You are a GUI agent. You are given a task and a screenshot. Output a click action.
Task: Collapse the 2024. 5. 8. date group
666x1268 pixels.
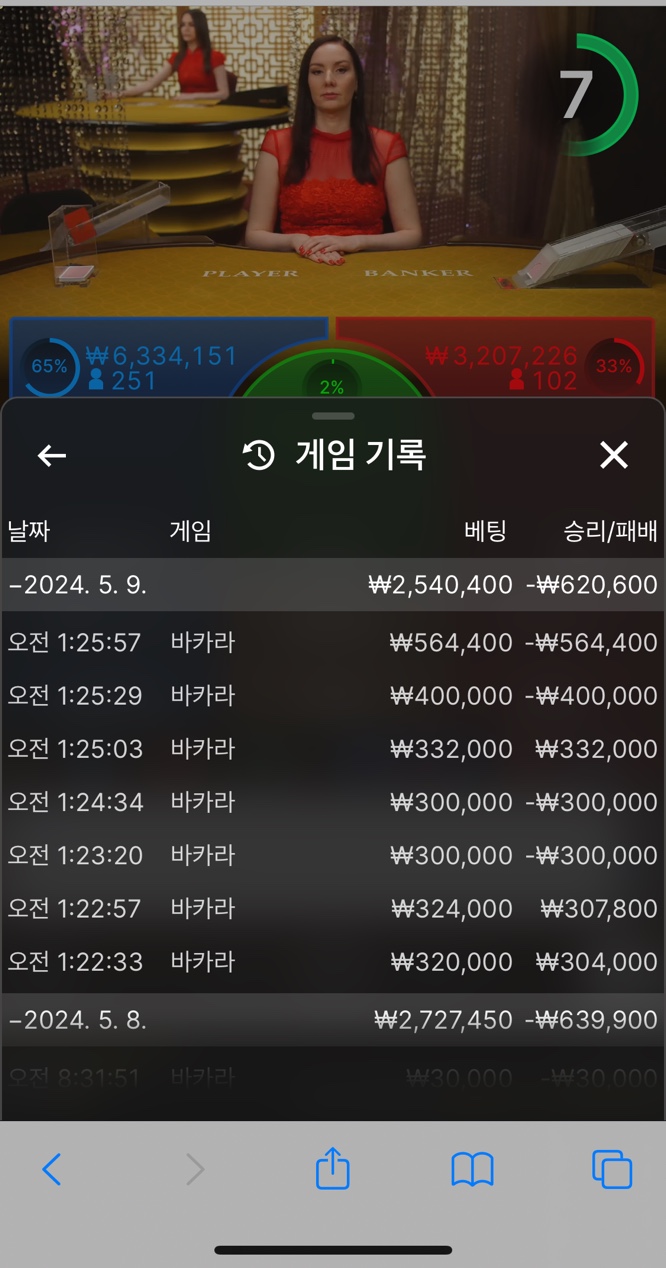[x=333, y=1020]
